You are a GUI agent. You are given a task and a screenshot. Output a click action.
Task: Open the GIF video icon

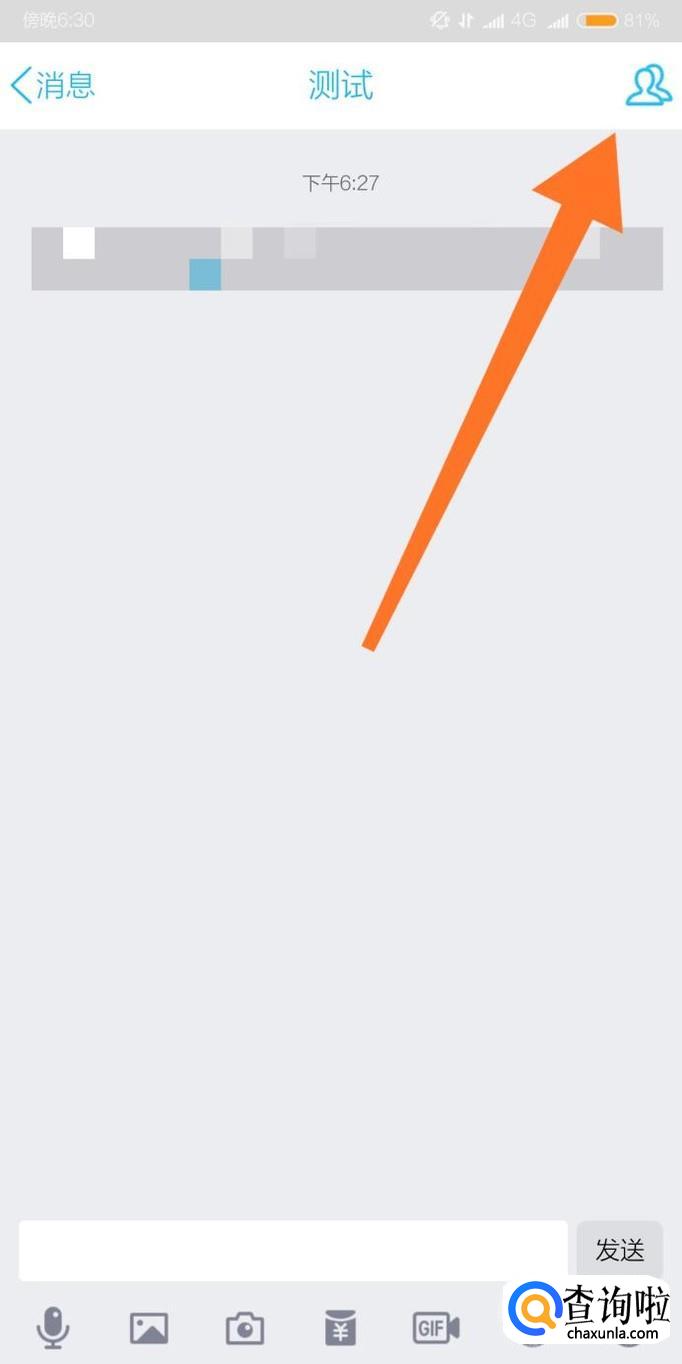tap(436, 1328)
